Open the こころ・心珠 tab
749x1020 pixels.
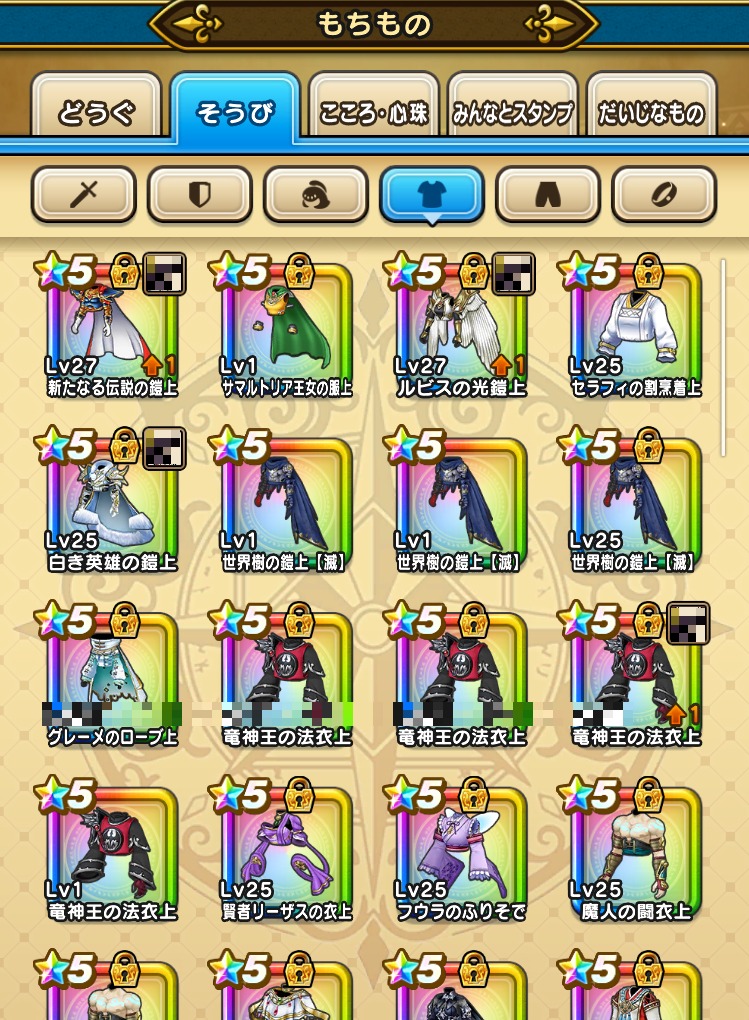(373, 112)
